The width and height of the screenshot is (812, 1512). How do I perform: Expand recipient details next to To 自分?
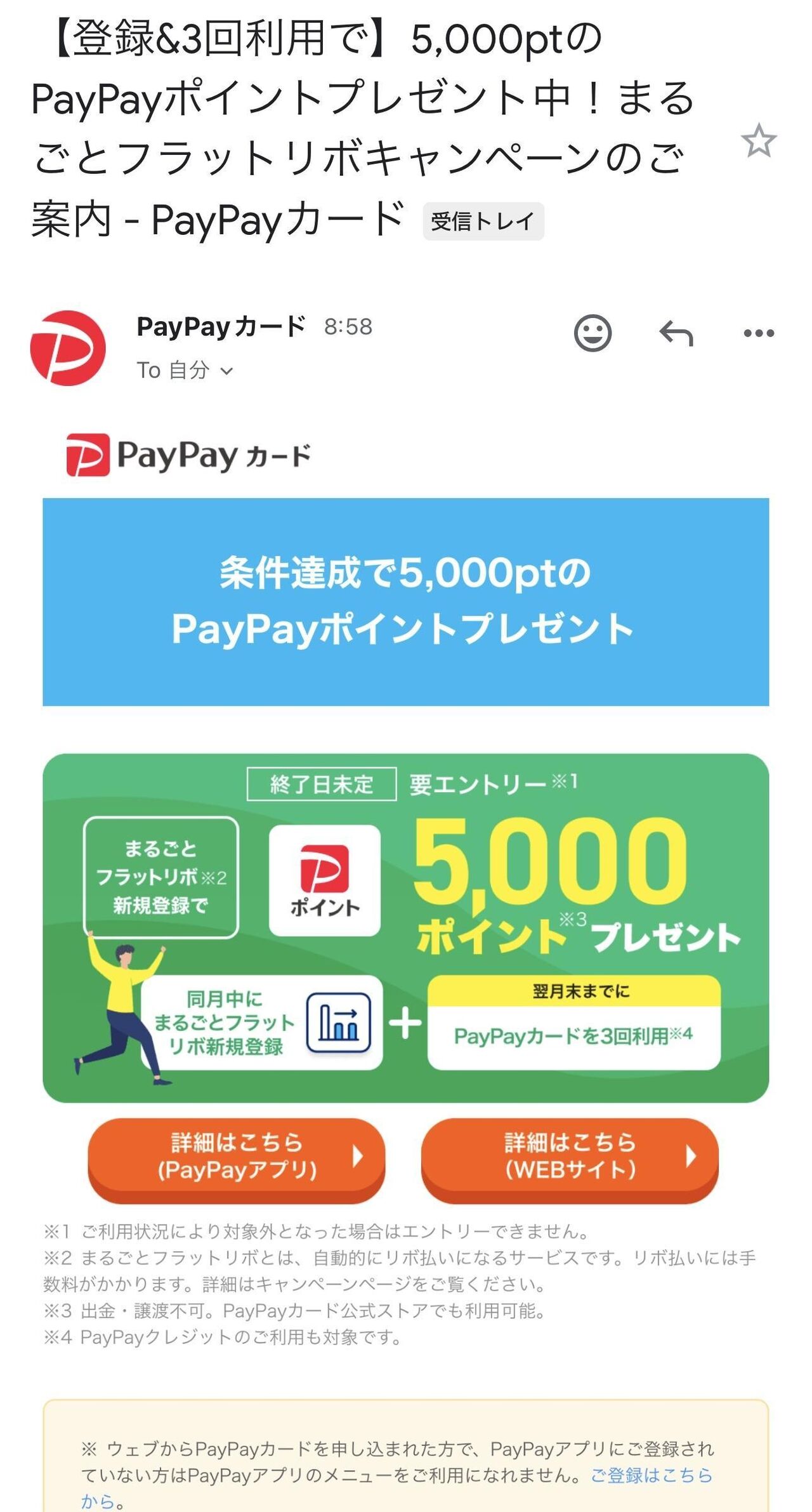226,371
